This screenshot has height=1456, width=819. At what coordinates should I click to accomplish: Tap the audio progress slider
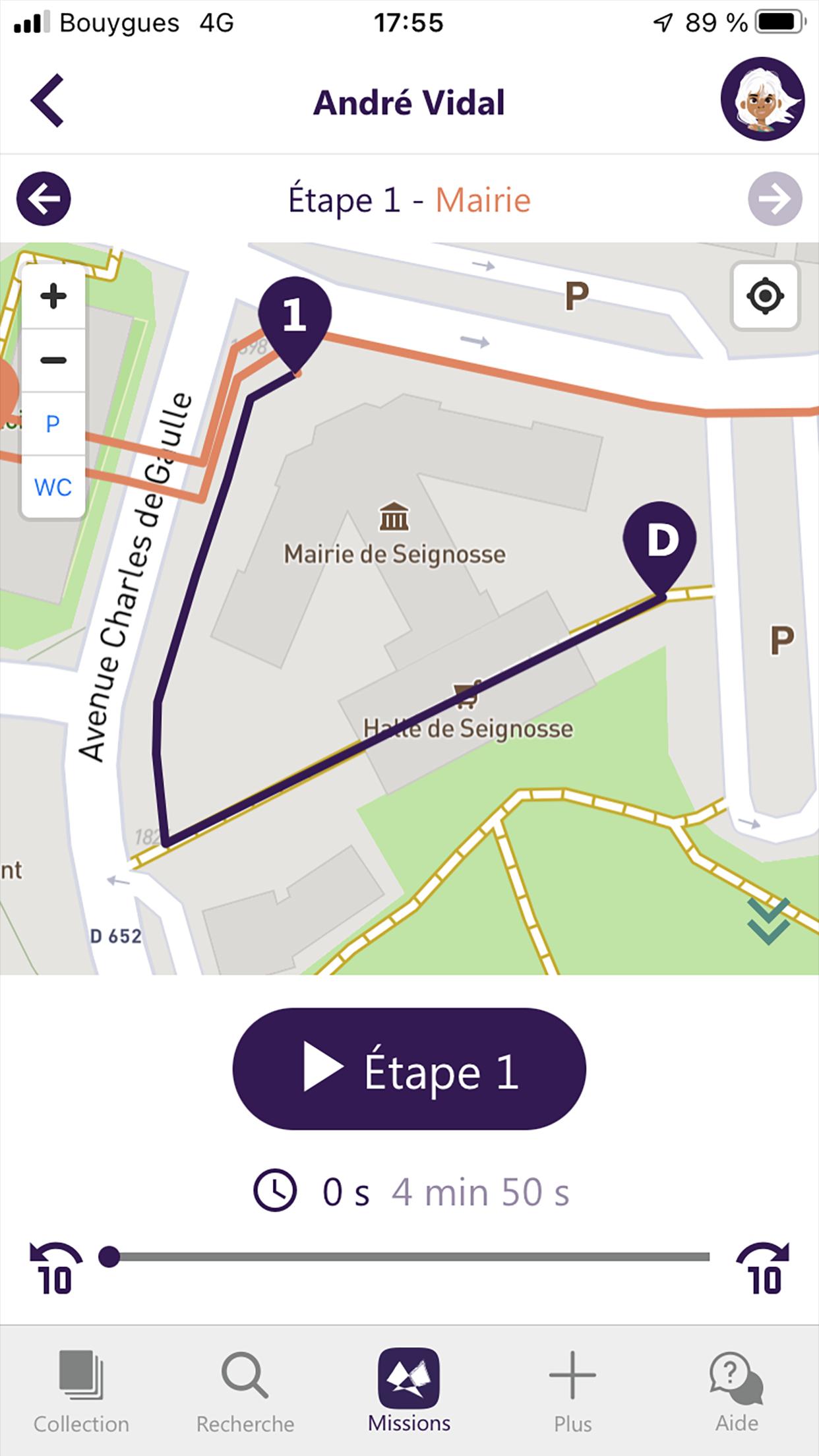tap(409, 1257)
